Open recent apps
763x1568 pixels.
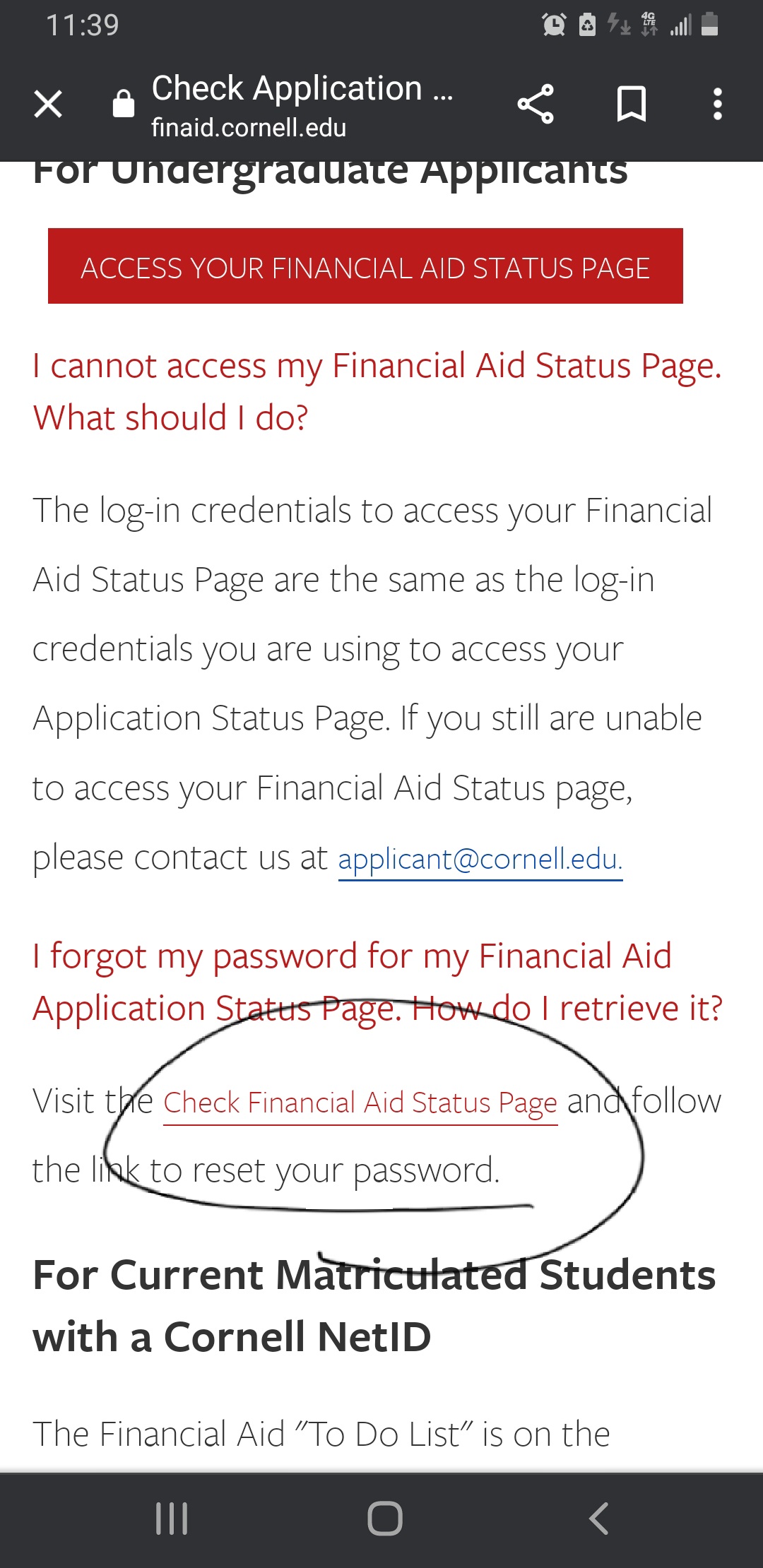[x=172, y=1519]
